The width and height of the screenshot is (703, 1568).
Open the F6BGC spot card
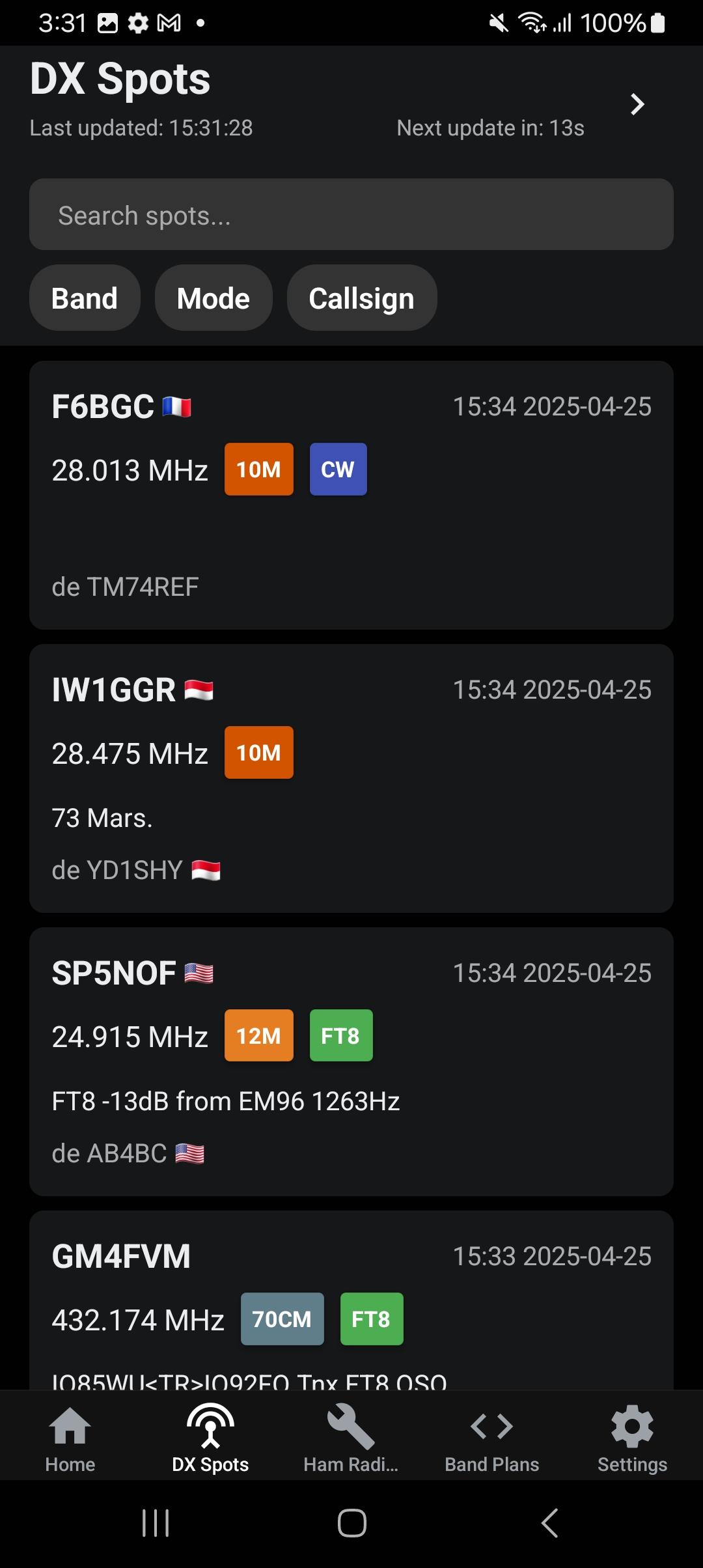pyautogui.click(x=351, y=495)
